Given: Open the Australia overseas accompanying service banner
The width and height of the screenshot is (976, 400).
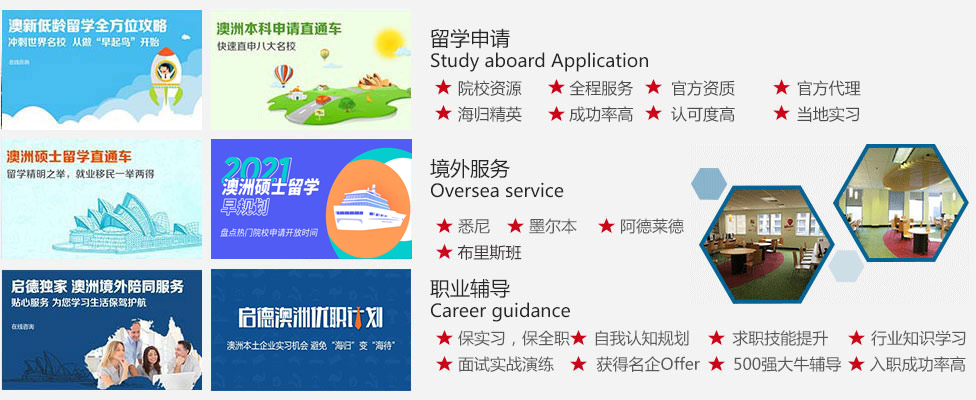Looking at the screenshot, I should tap(101, 329).
